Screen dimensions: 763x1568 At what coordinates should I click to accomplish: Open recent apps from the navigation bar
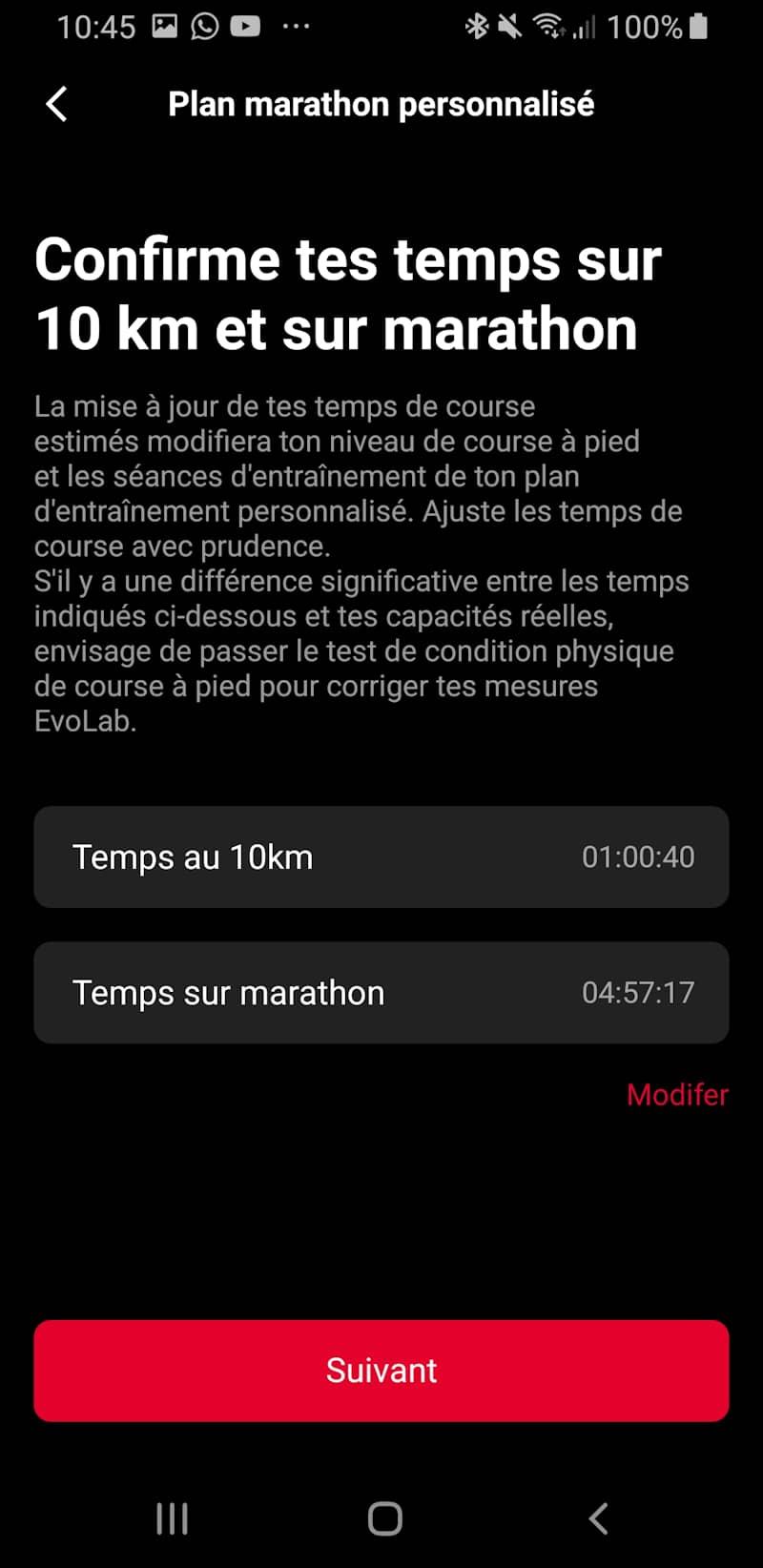(172, 1518)
